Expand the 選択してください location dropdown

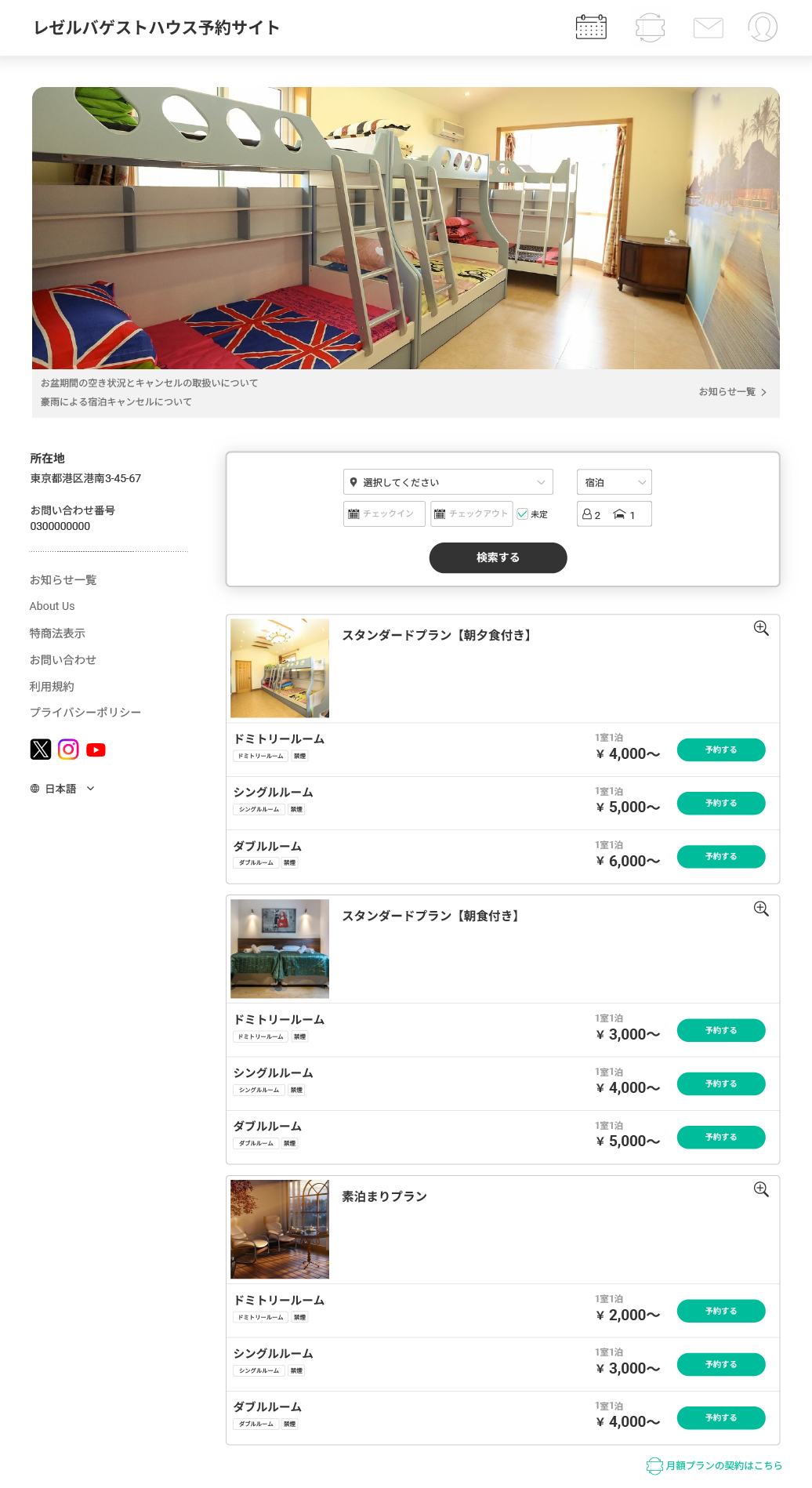coord(448,482)
